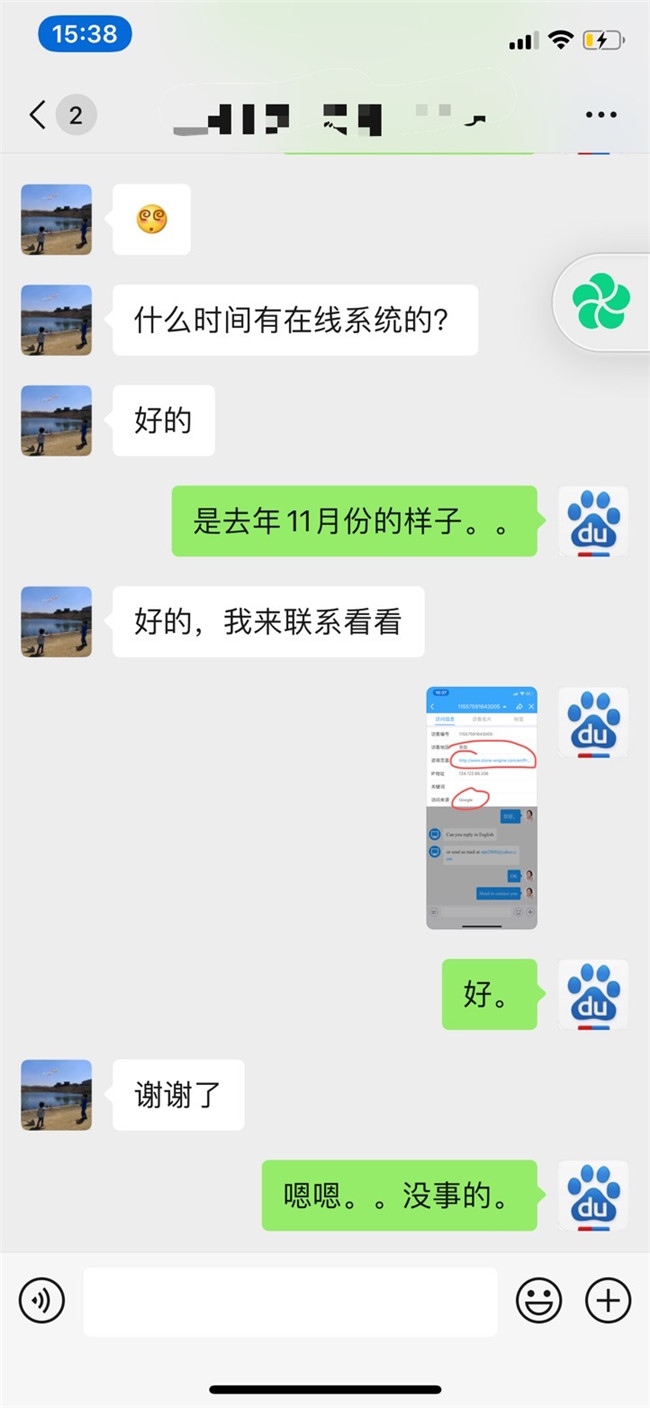650x1408 pixels.
Task: Tap the green floating pinwheel button
Action: point(600,302)
